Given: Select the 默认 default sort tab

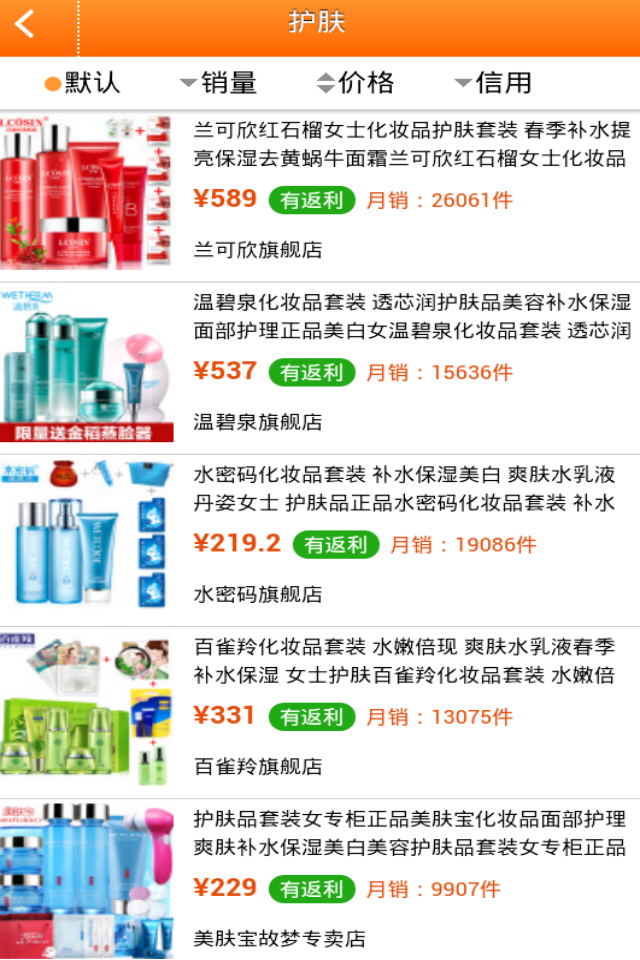Looking at the screenshot, I should (83, 83).
